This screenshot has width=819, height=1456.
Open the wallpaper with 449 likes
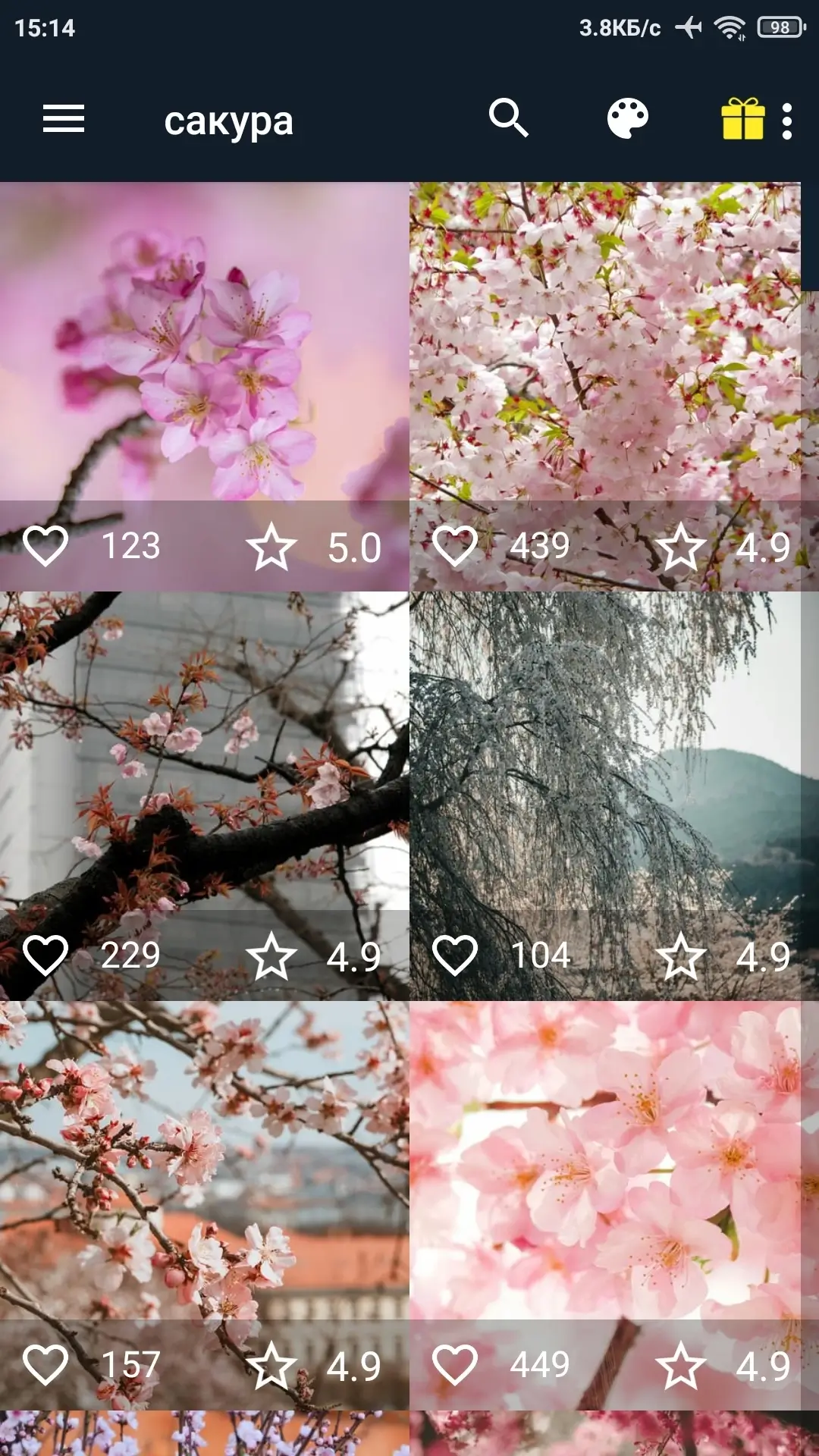click(x=607, y=1160)
